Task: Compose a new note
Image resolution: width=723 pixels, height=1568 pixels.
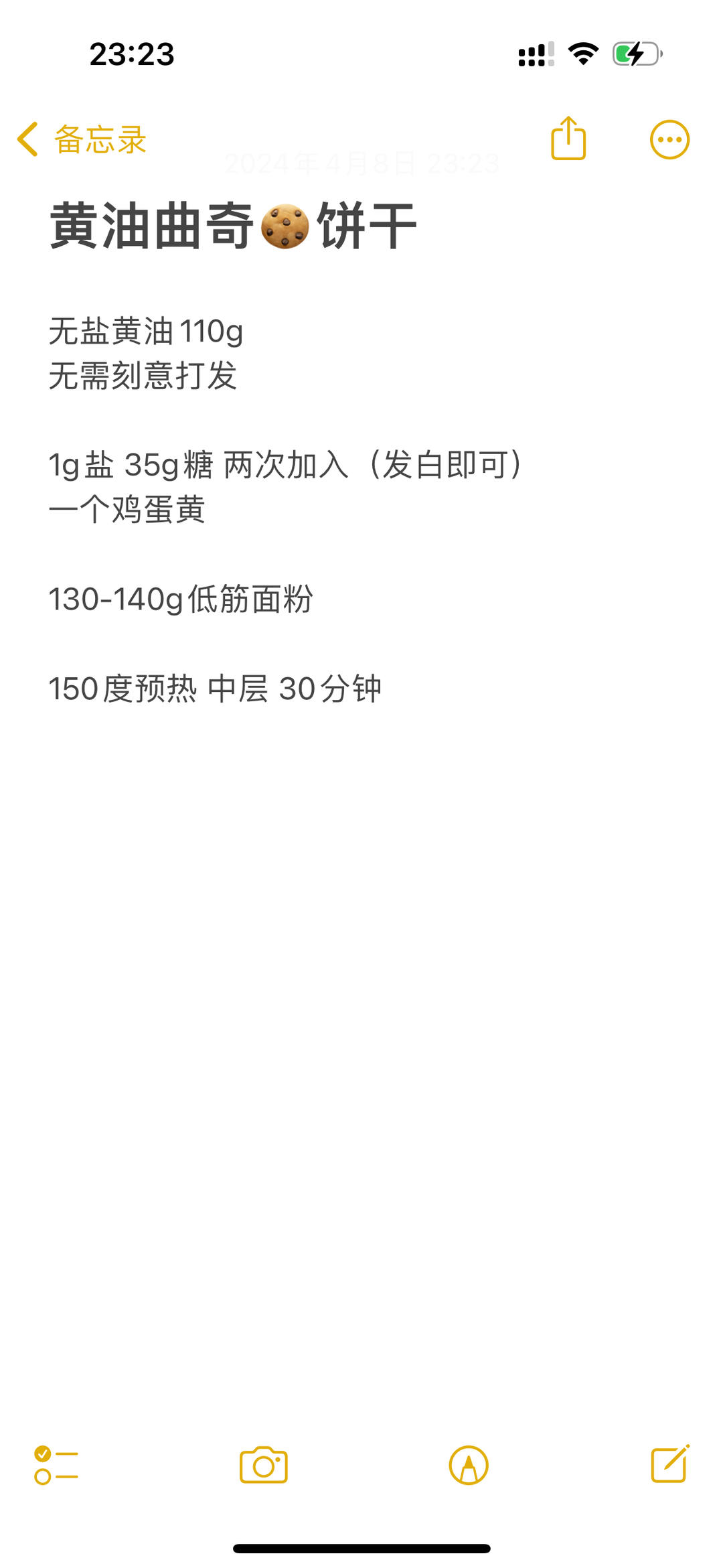Action: [670, 1464]
